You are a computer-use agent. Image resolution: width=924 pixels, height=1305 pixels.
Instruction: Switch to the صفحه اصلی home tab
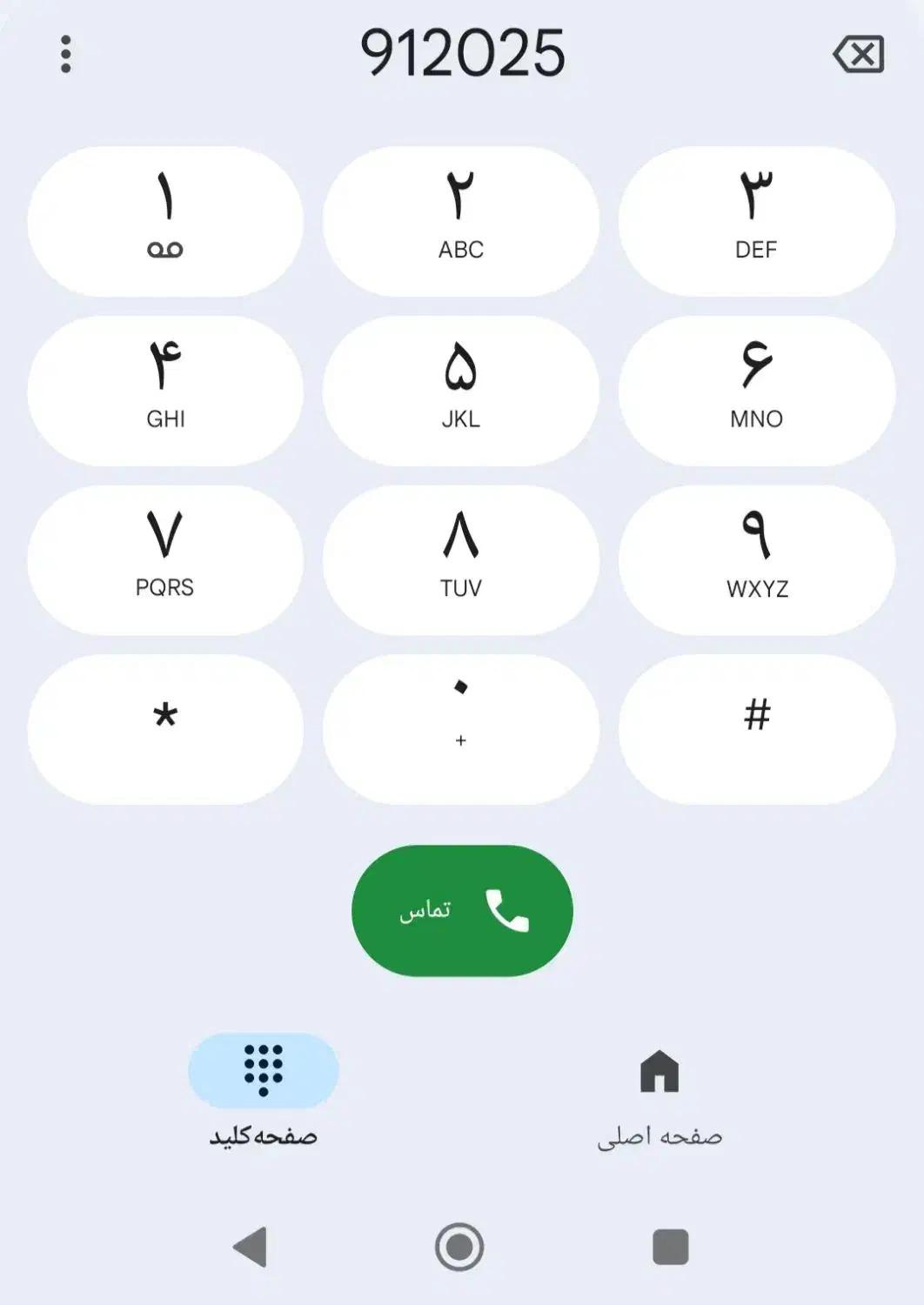660,1096
